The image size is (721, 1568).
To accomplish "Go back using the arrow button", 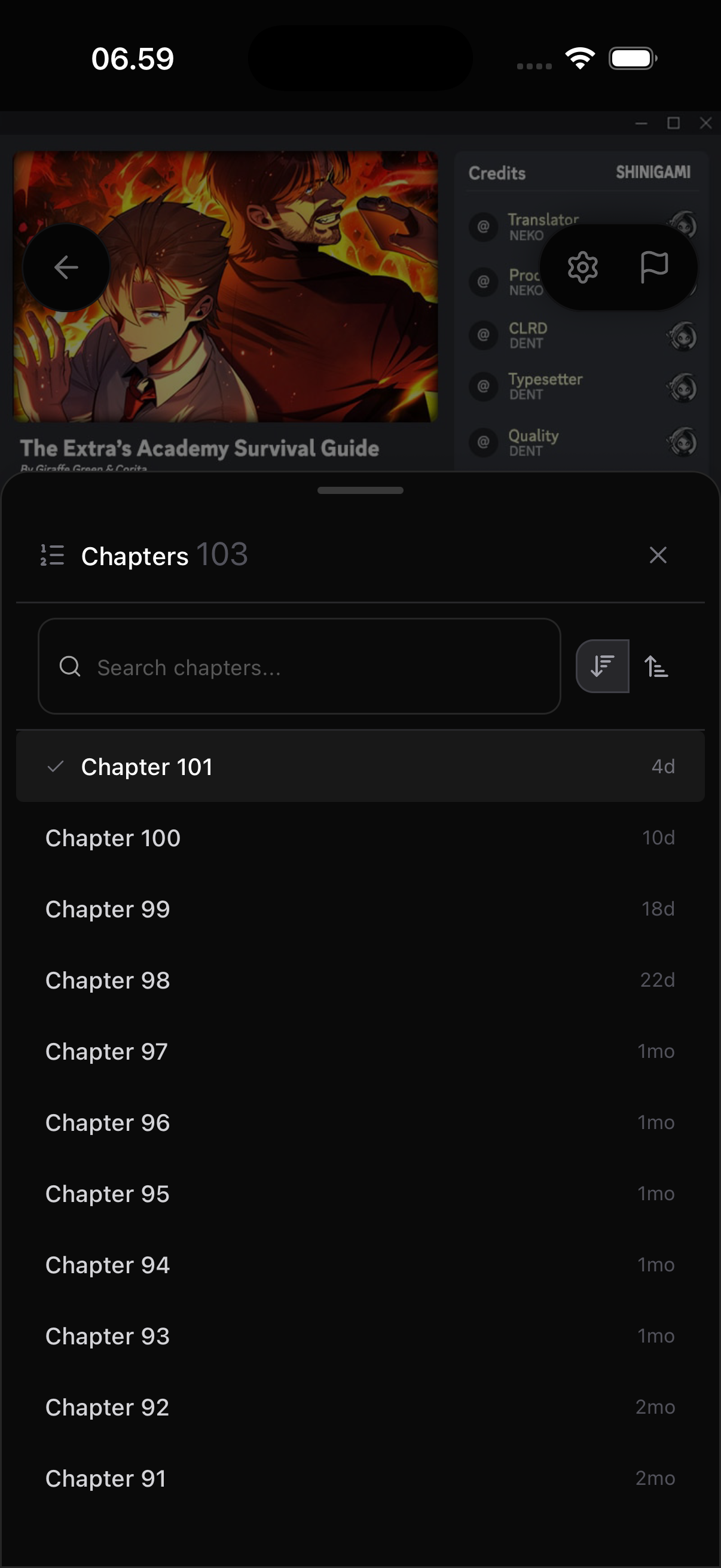I will pos(66,267).
